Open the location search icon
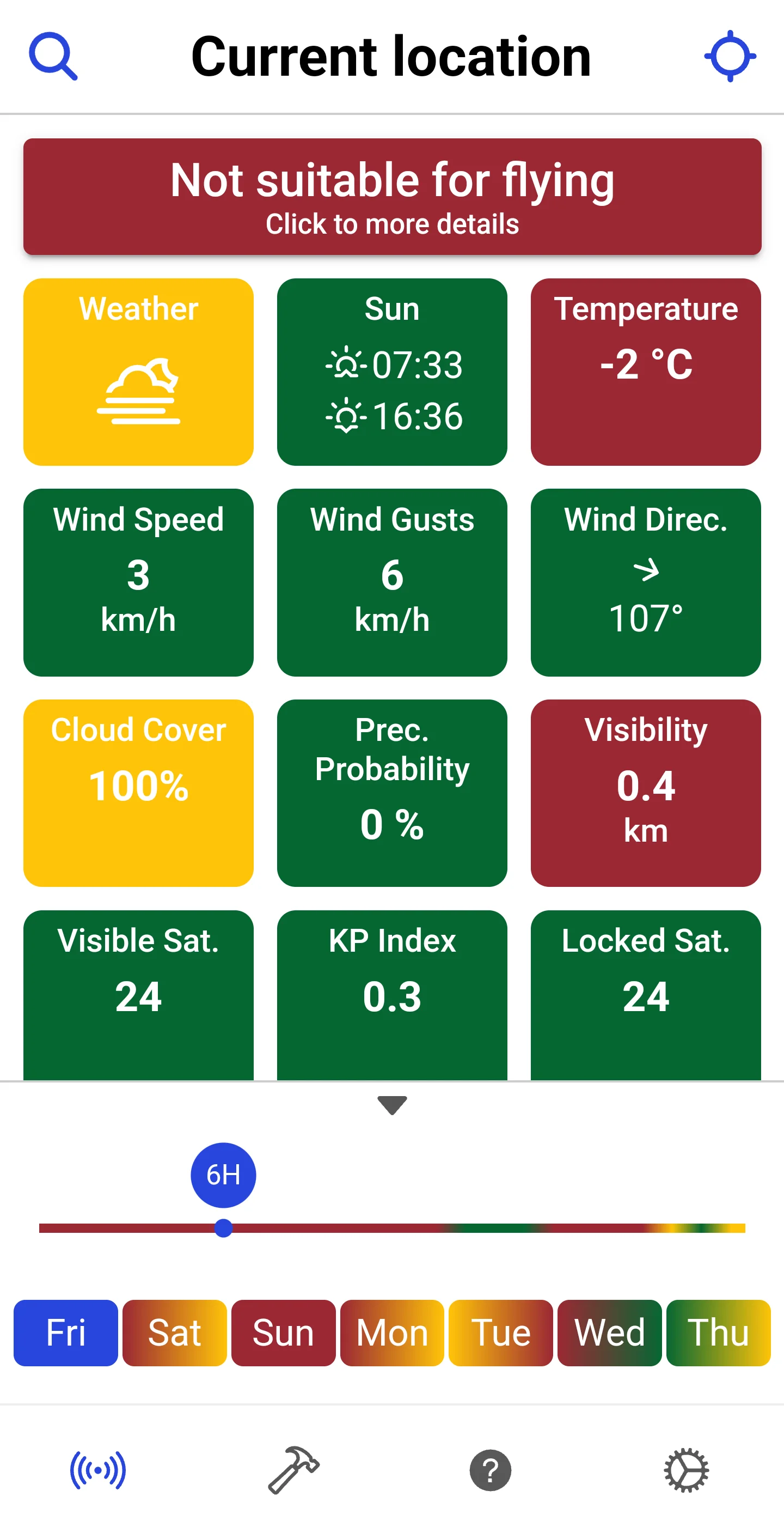Screen dimensions: 784x1533 (53, 57)
